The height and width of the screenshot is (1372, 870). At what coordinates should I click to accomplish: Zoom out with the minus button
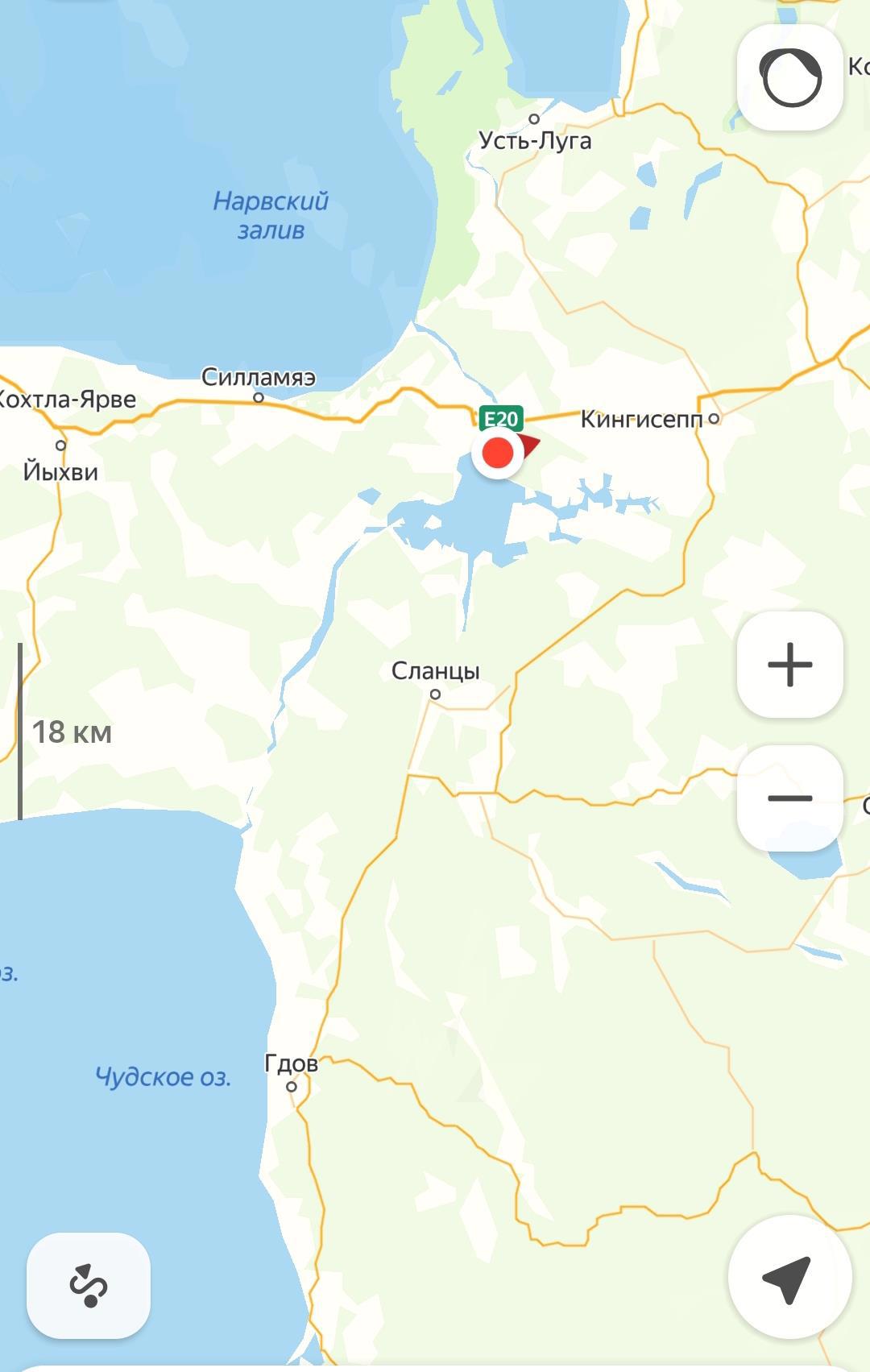790,798
